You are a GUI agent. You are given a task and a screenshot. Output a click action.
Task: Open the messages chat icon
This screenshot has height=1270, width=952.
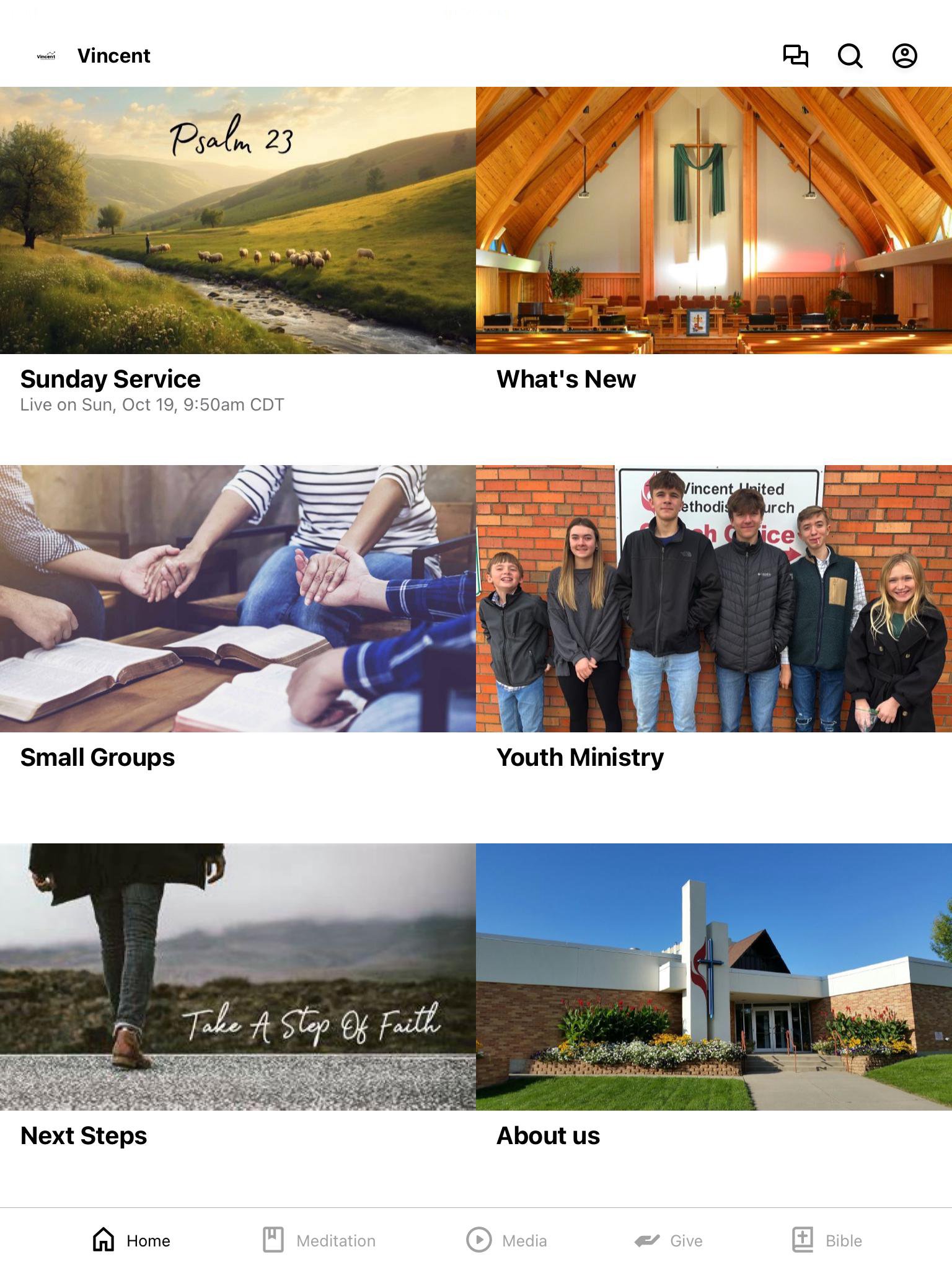795,56
